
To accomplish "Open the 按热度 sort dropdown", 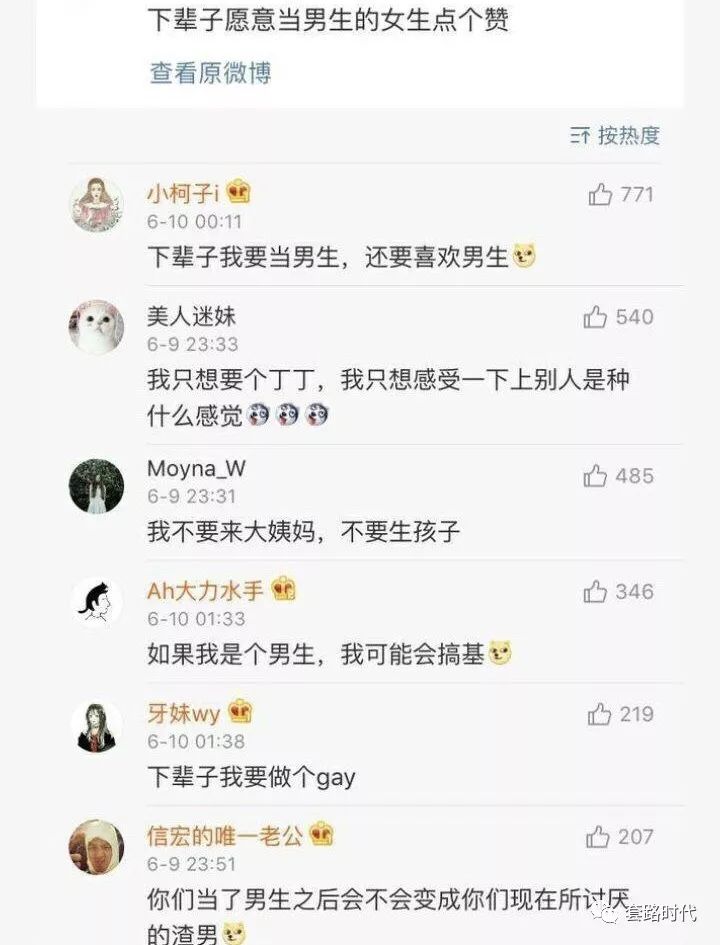I will tap(615, 135).
